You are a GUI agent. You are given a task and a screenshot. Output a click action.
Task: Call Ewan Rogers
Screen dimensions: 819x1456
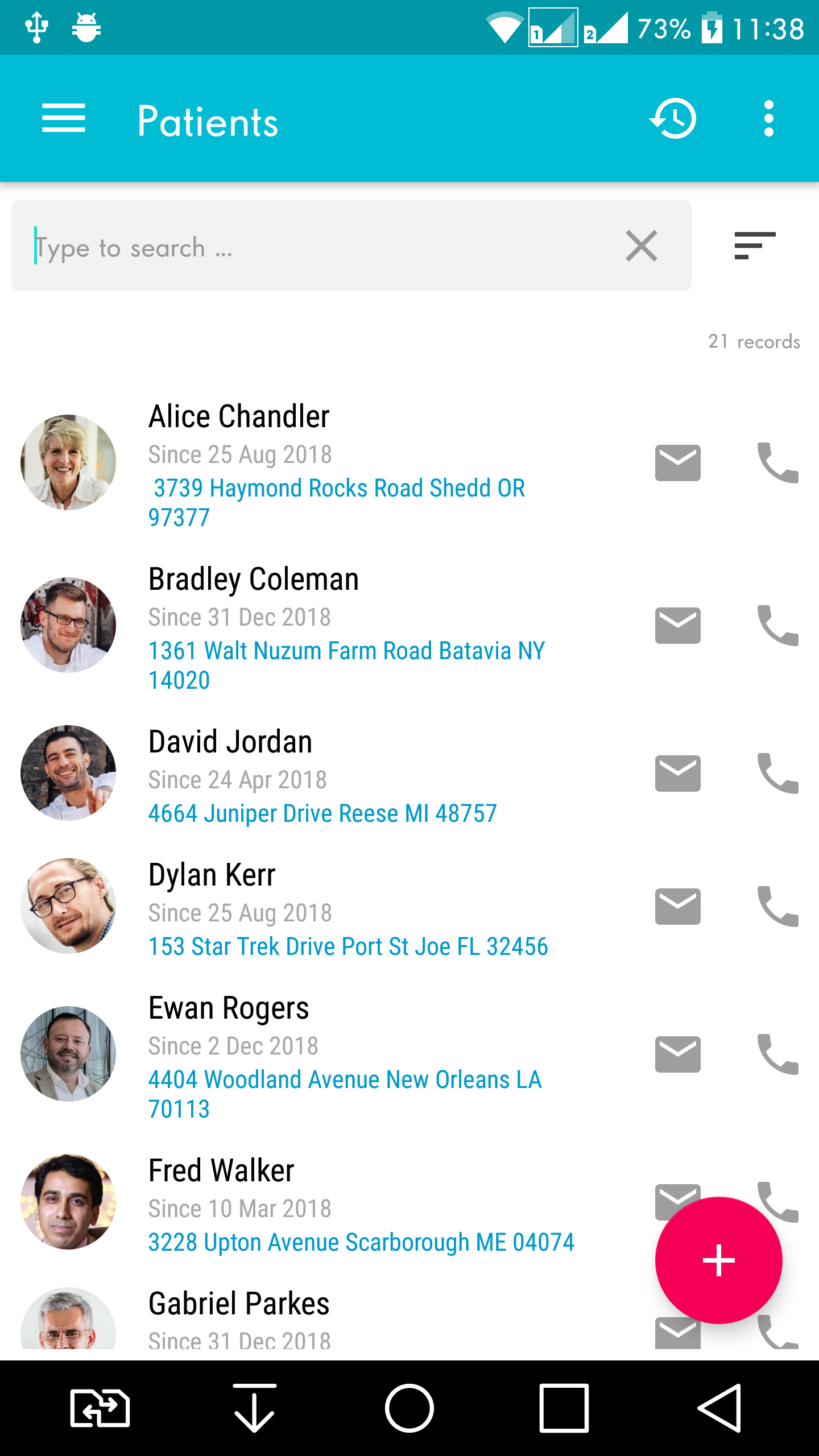click(x=777, y=1054)
